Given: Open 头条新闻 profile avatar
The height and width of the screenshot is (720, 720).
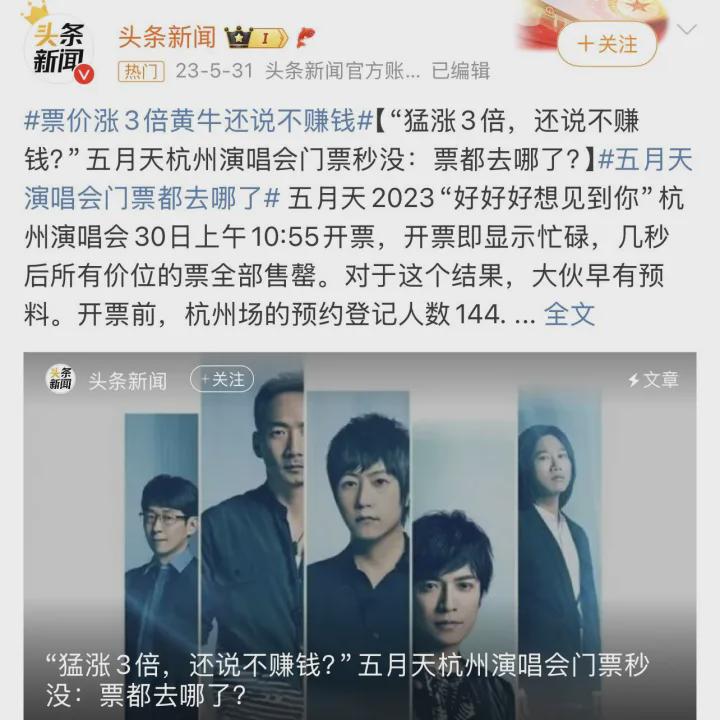Looking at the screenshot, I should click(x=57, y=47).
